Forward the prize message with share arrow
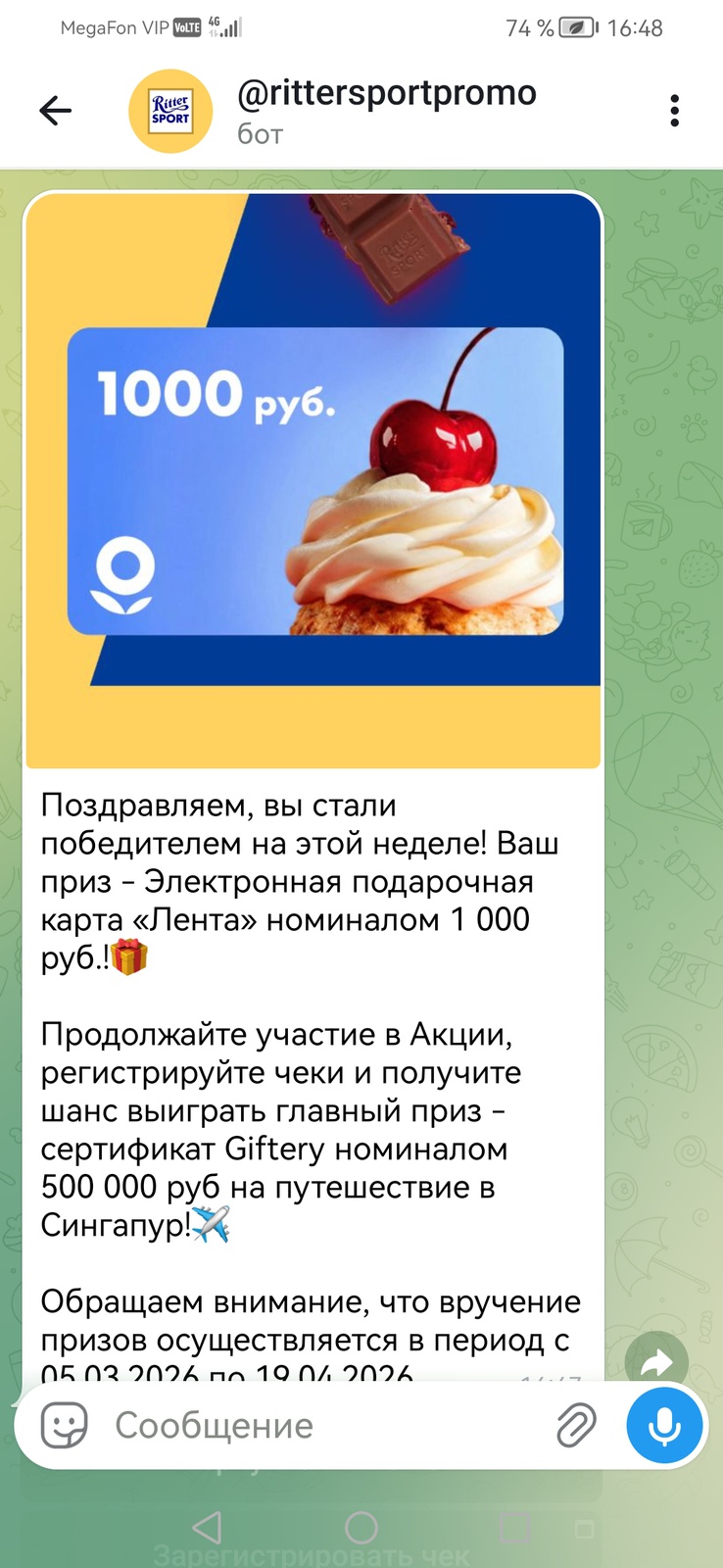This screenshot has height=1568, width=723. (x=656, y=1361)
